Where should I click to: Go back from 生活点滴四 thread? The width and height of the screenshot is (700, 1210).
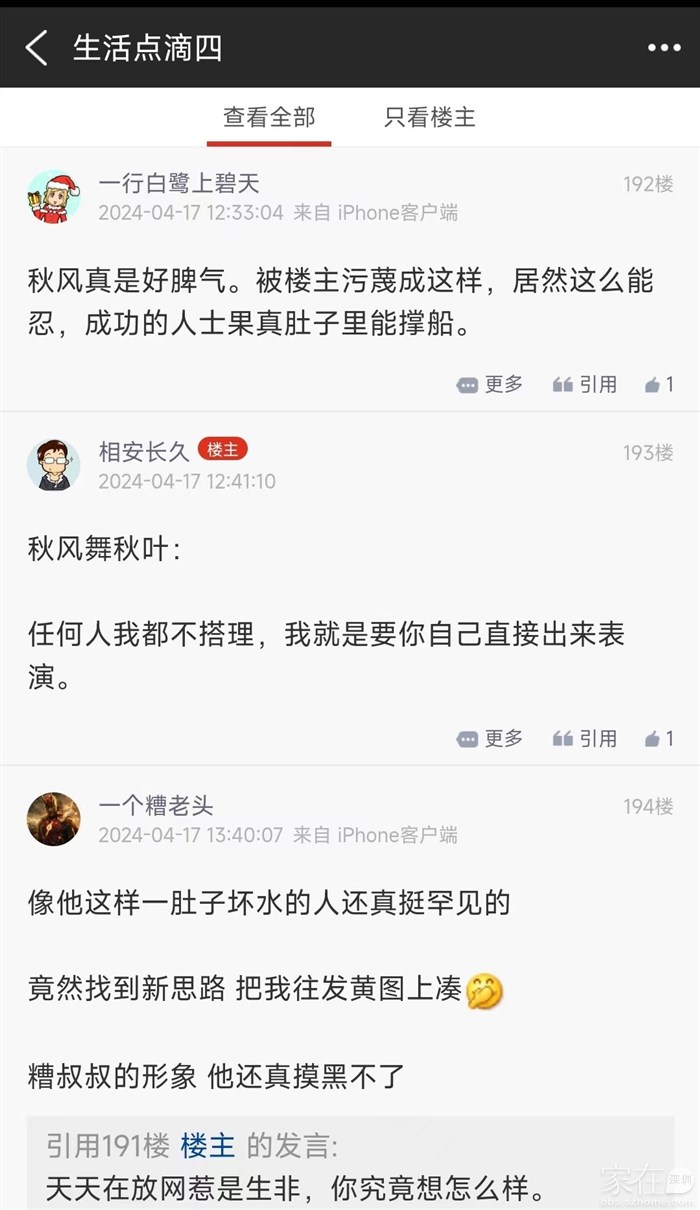pos(37,48)
